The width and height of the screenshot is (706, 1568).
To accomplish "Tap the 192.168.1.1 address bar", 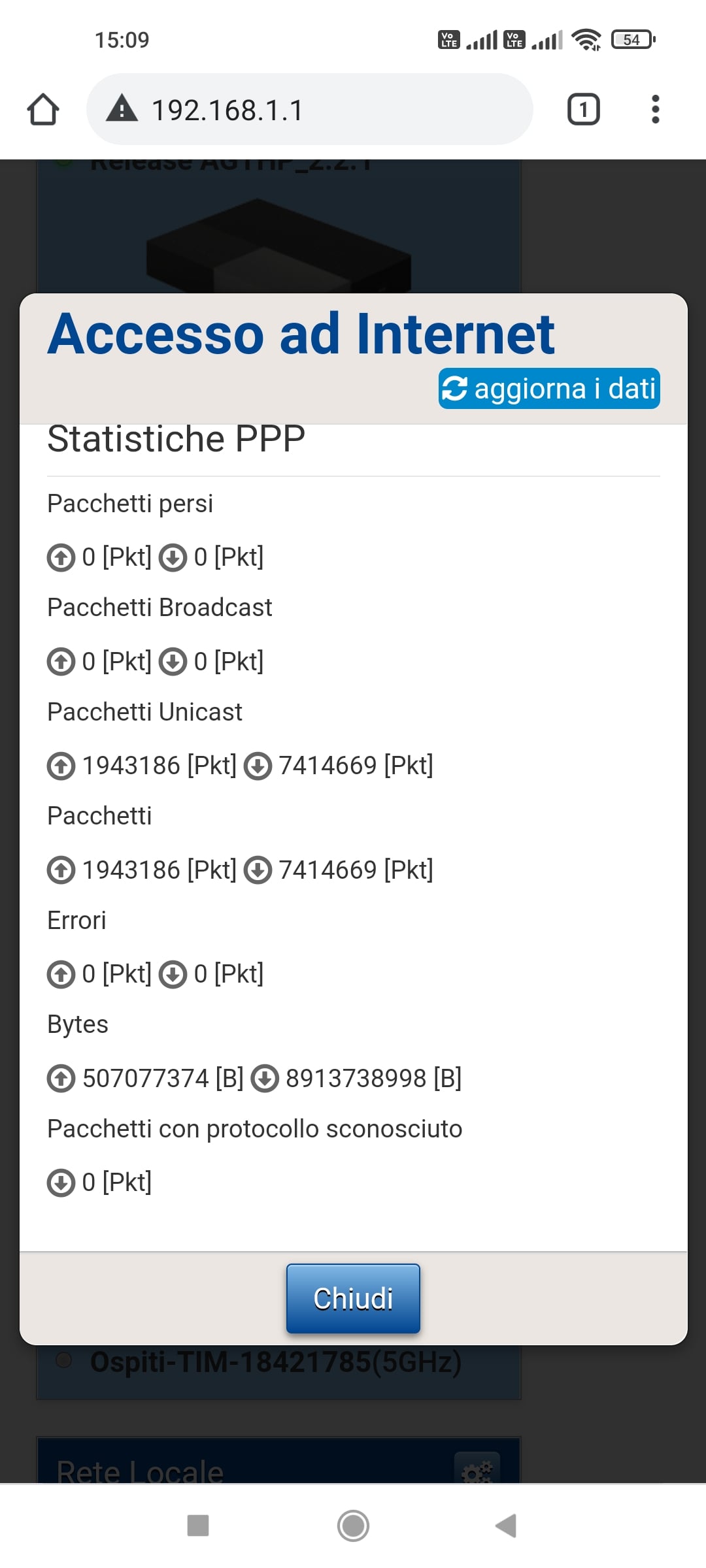I will coord(310,109).
